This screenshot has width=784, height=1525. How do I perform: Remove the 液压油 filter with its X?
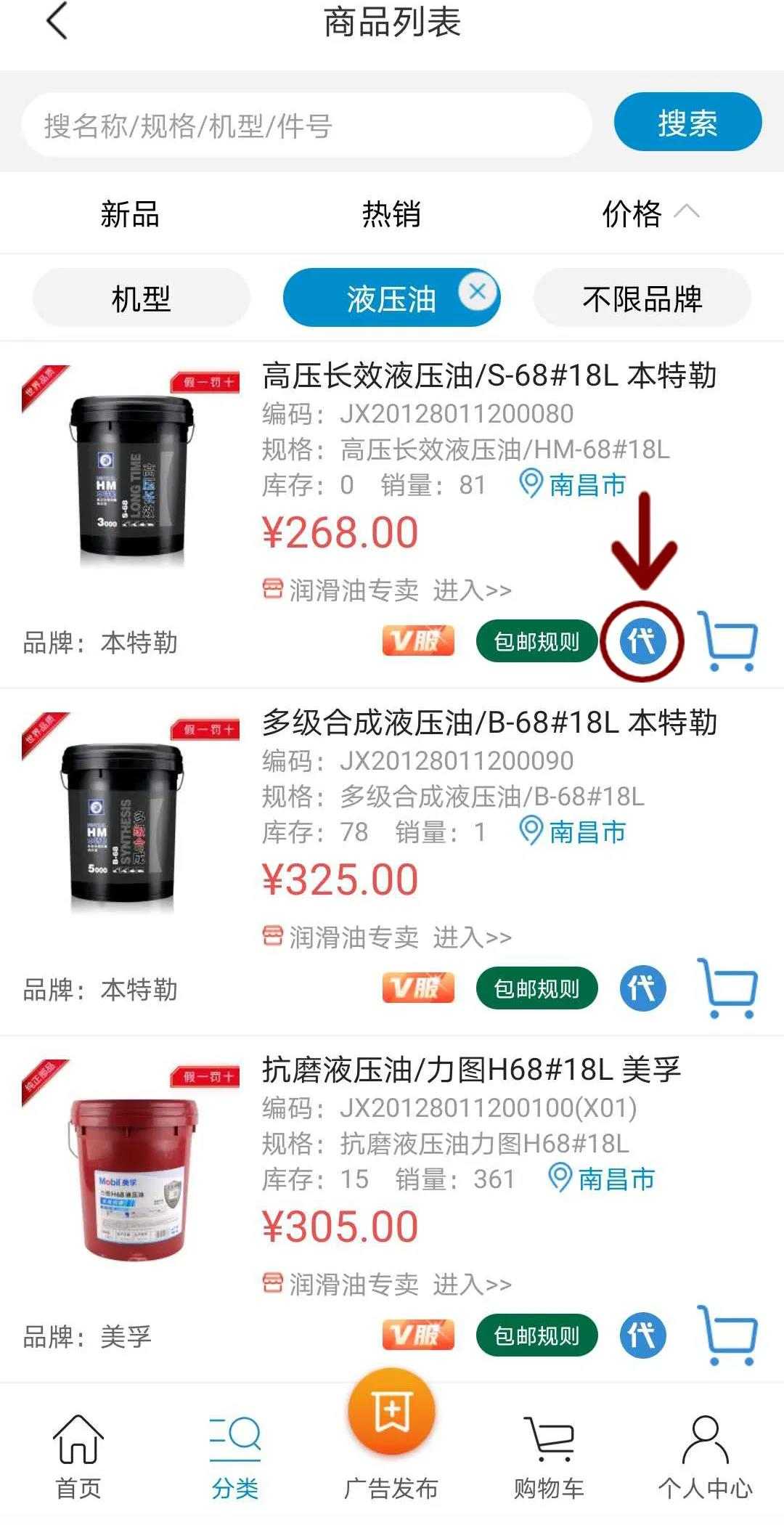pos(478,292)
